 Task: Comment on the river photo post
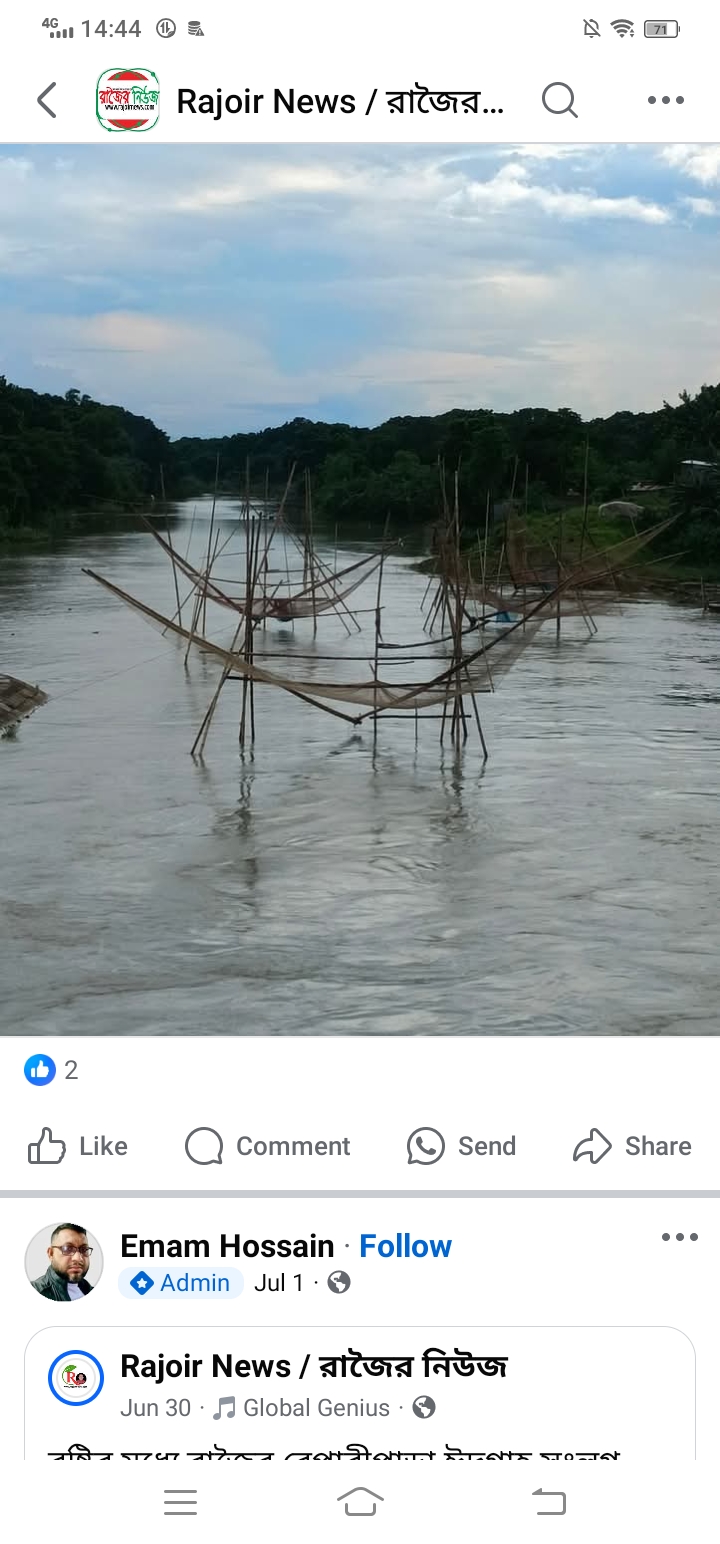click(x=268, y=1146)
